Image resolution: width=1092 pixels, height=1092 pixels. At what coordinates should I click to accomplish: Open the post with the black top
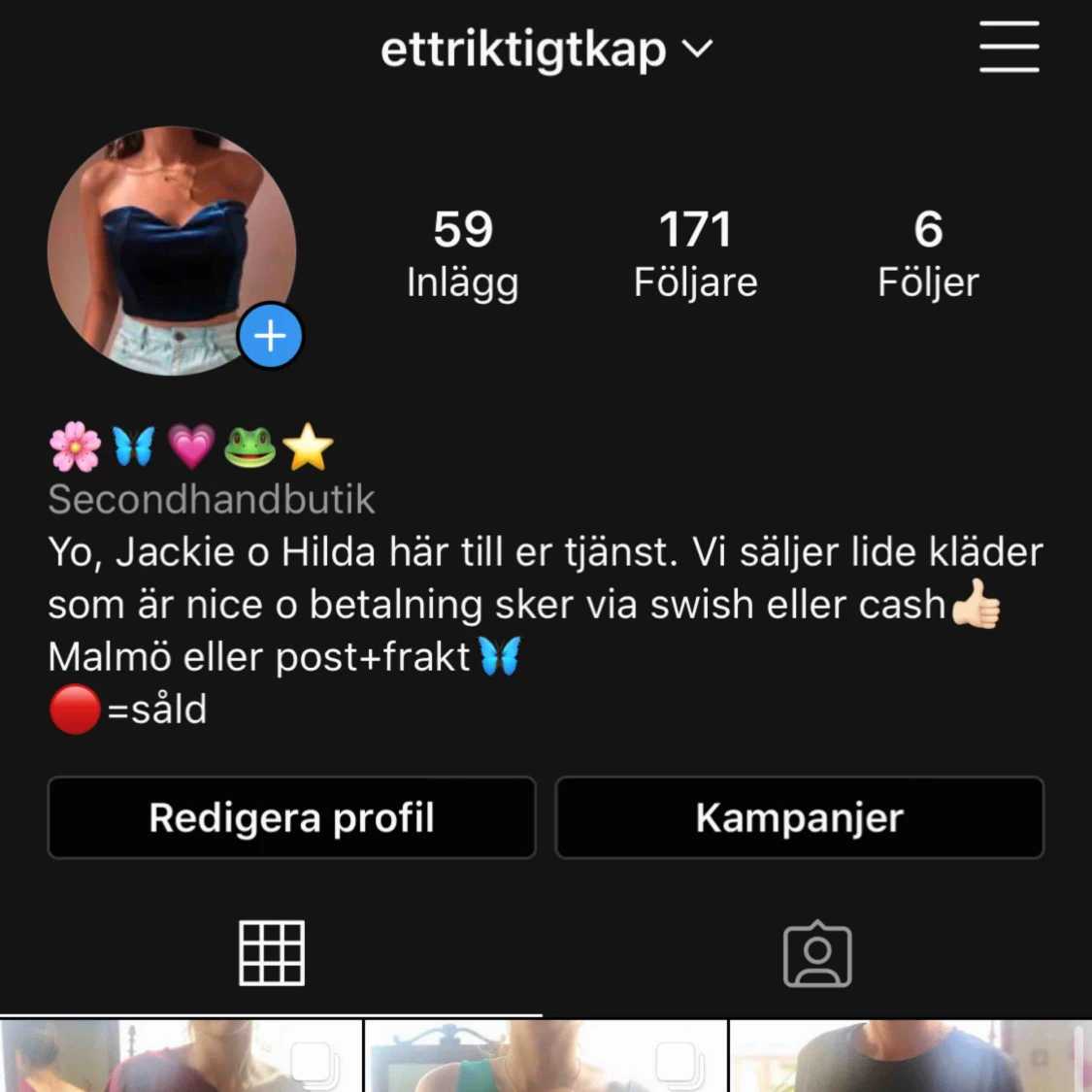(x=910, y=1058)
